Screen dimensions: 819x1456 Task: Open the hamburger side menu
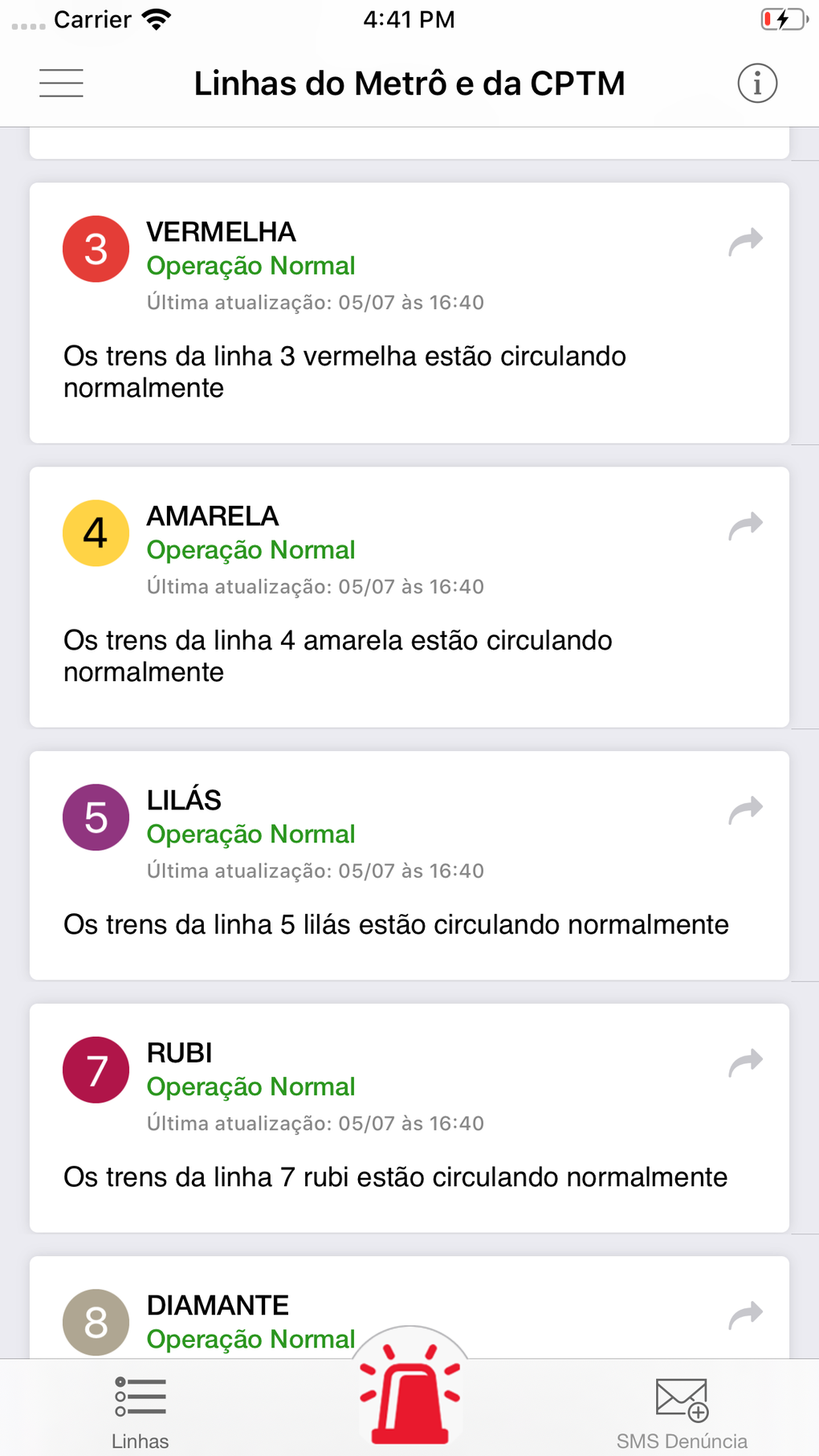[61, 84]
